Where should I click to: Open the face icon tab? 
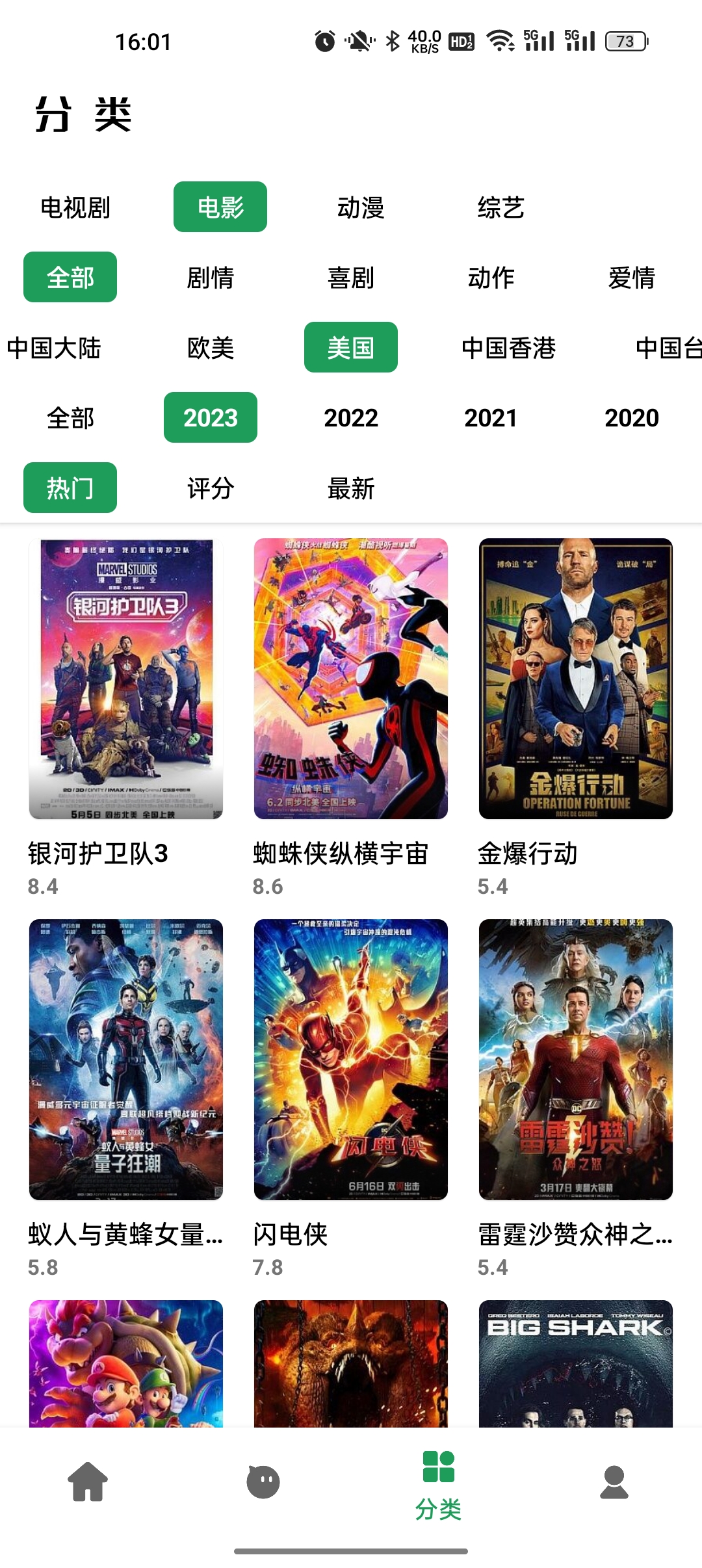[x=263, y=1482]
